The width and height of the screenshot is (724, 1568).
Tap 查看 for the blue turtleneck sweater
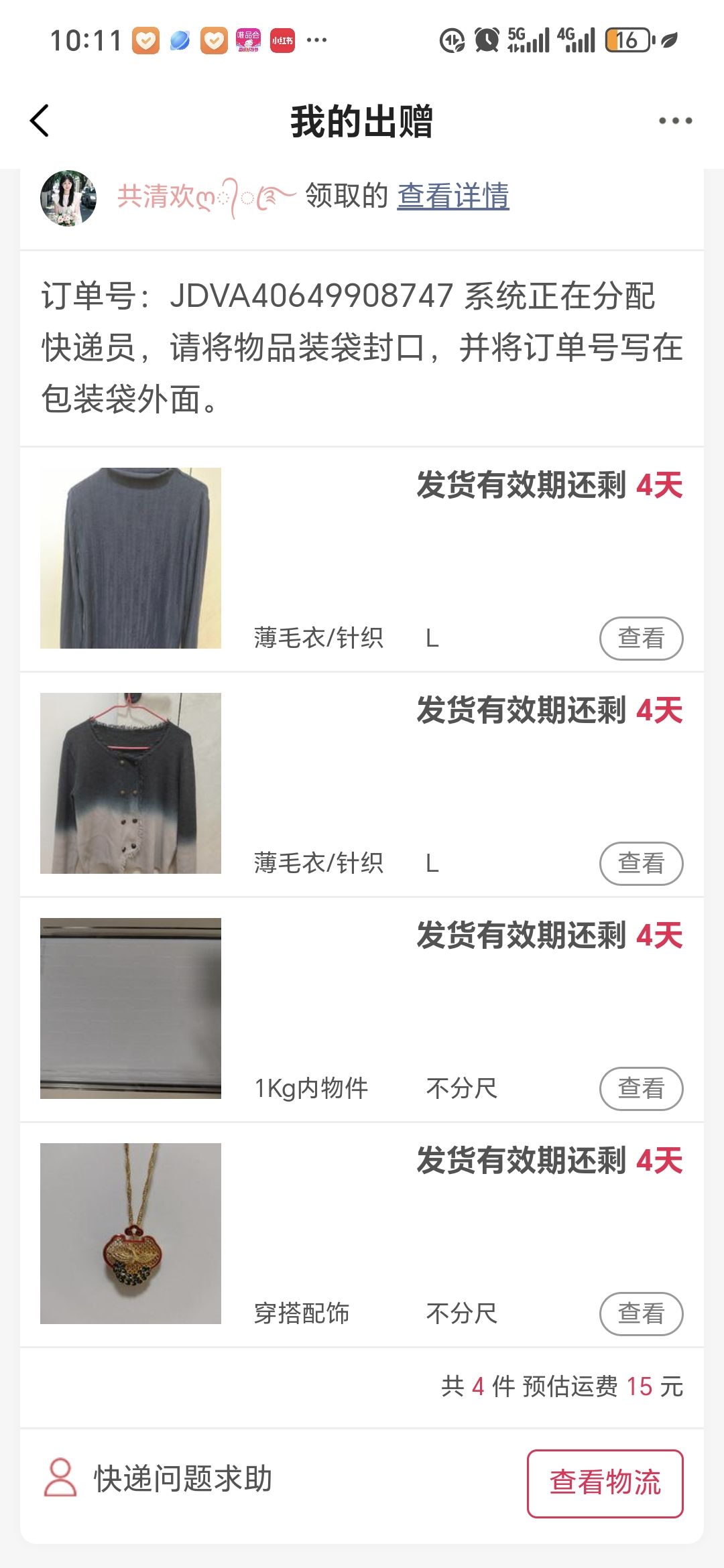pyautogui.click(x=641, y=639)
